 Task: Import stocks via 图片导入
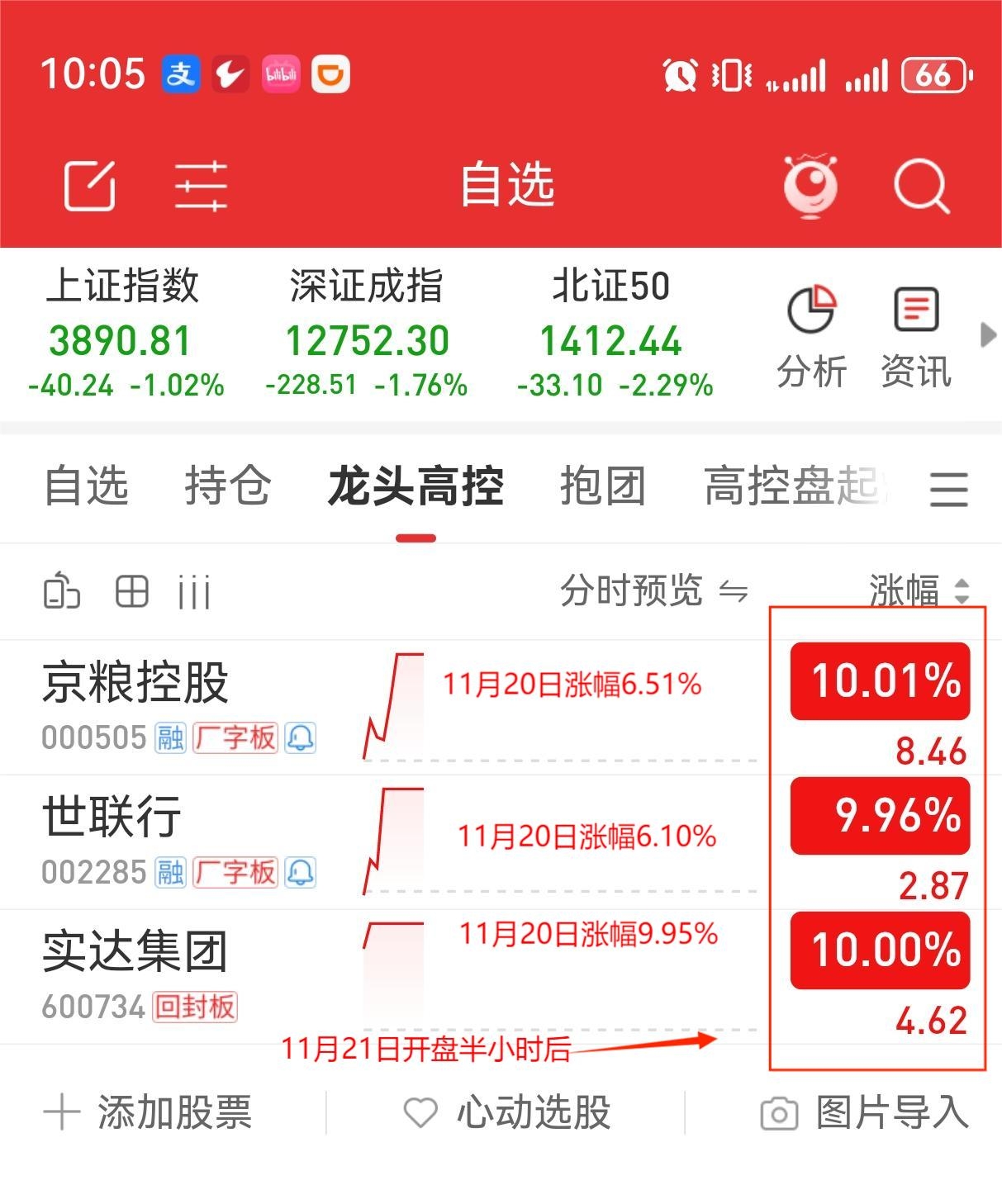point(864,1112)
